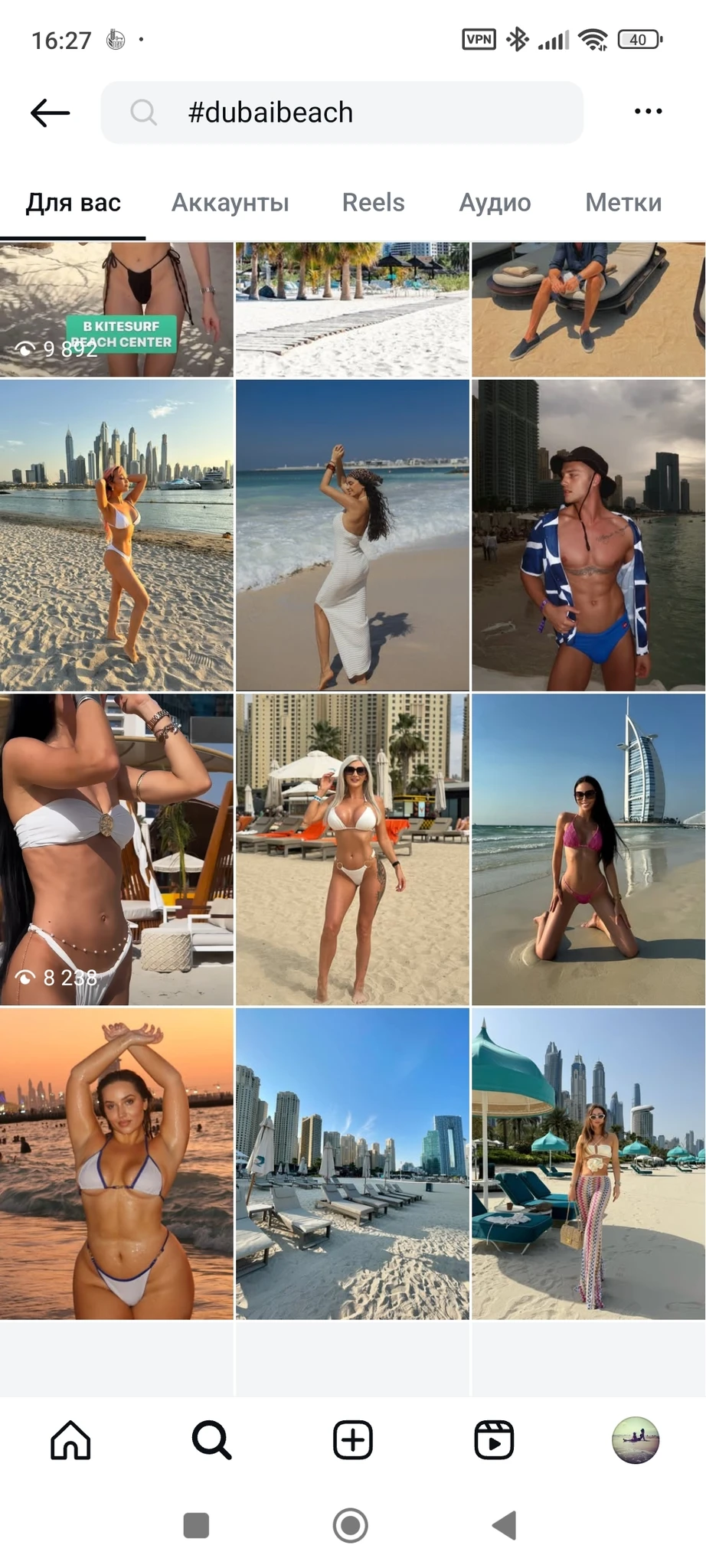The image size is (706, 1568).
Task: Switch to the Reels tab
Action: coord(373,203)
